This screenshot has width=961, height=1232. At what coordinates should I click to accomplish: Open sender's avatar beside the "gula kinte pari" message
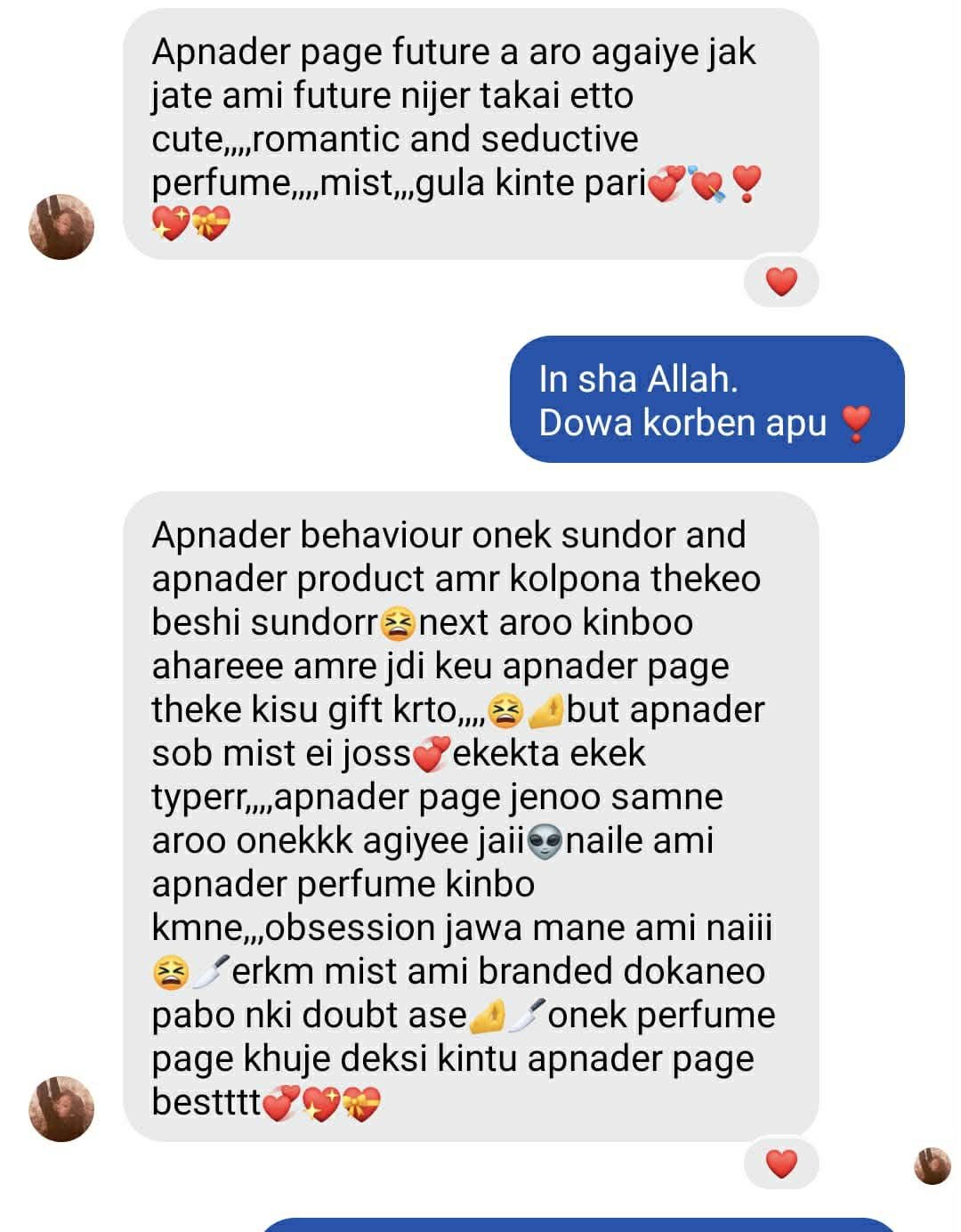coord(61,227)
